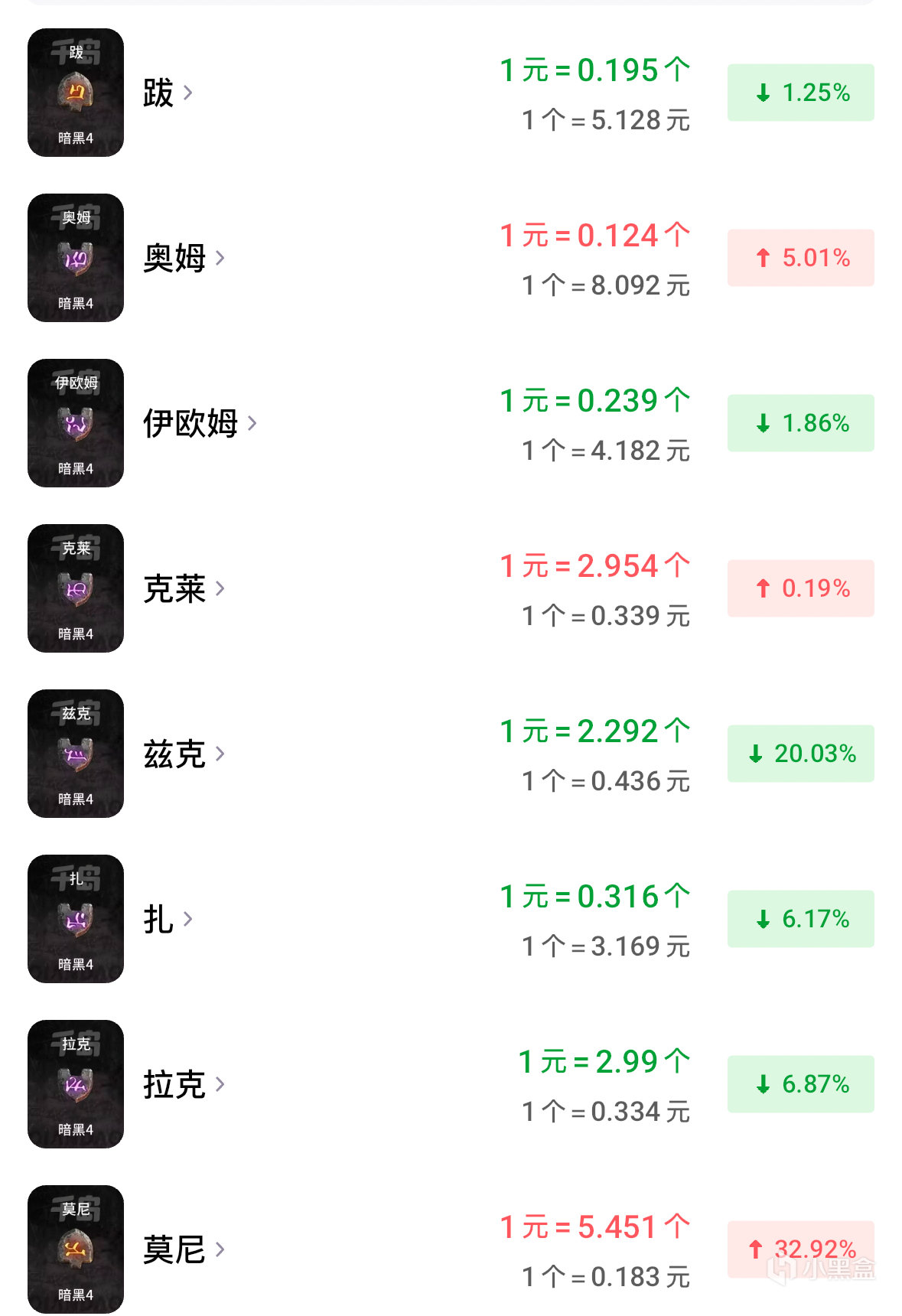Show details for the 扎 rune
902x1316 pixels.
click(167, 920)
